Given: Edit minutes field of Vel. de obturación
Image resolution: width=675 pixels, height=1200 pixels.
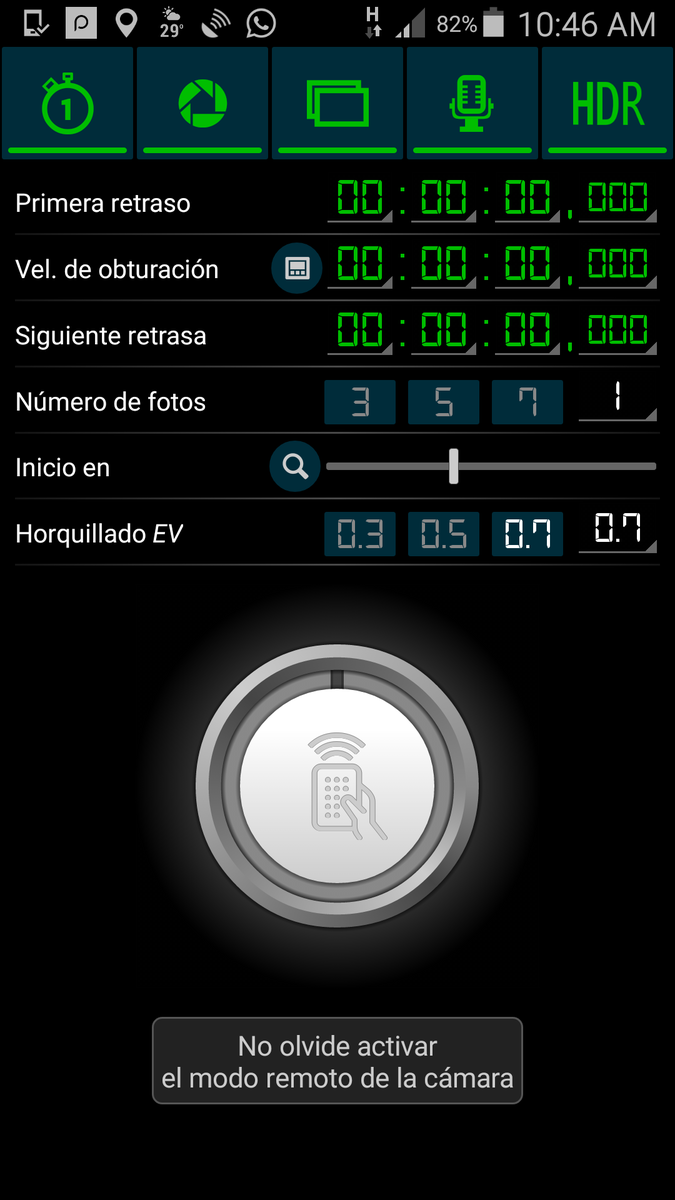Looking at the screenshot, I should pos(444,266).
